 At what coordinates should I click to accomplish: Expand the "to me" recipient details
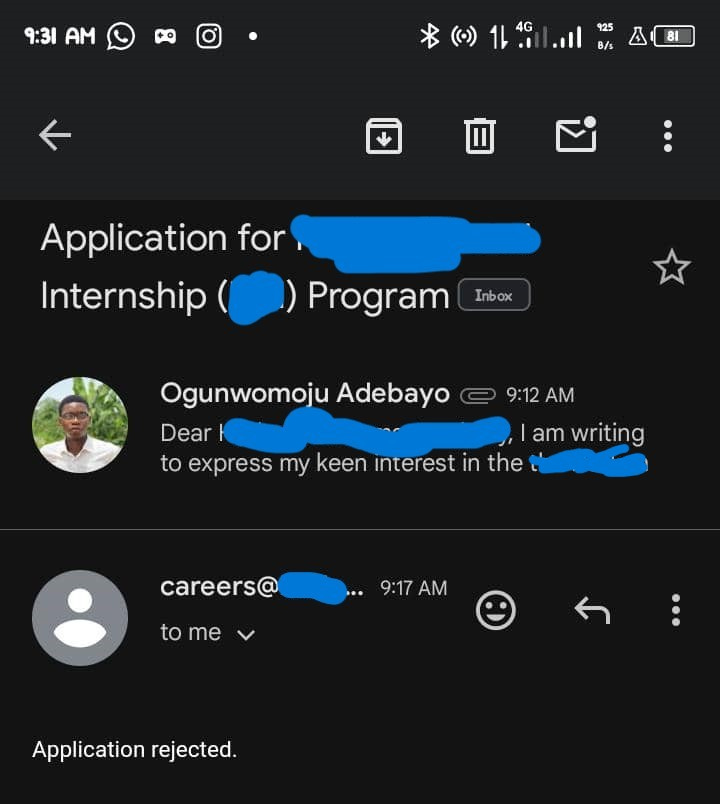pos(245,634)
